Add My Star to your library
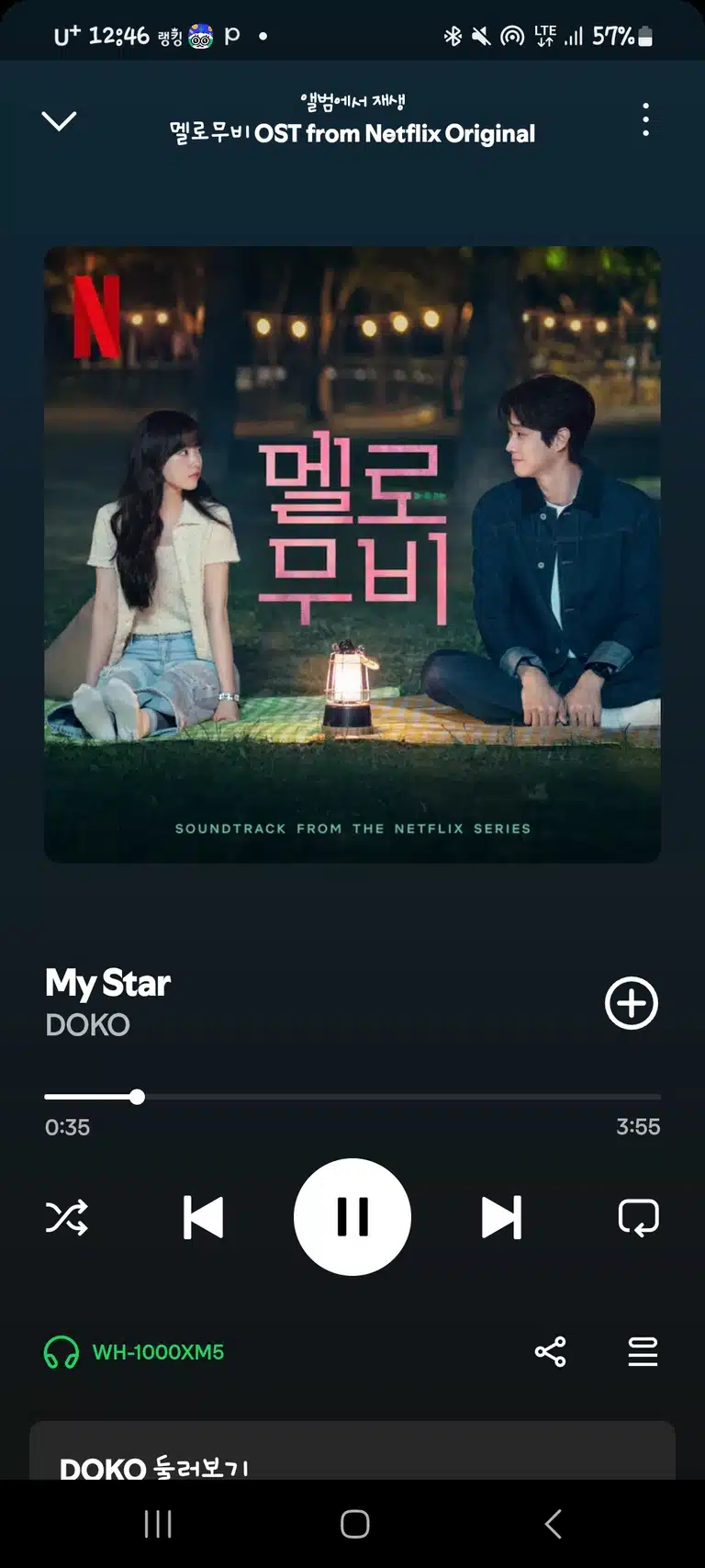Screen dimensions: 705x1568 tap(632, 1003)
